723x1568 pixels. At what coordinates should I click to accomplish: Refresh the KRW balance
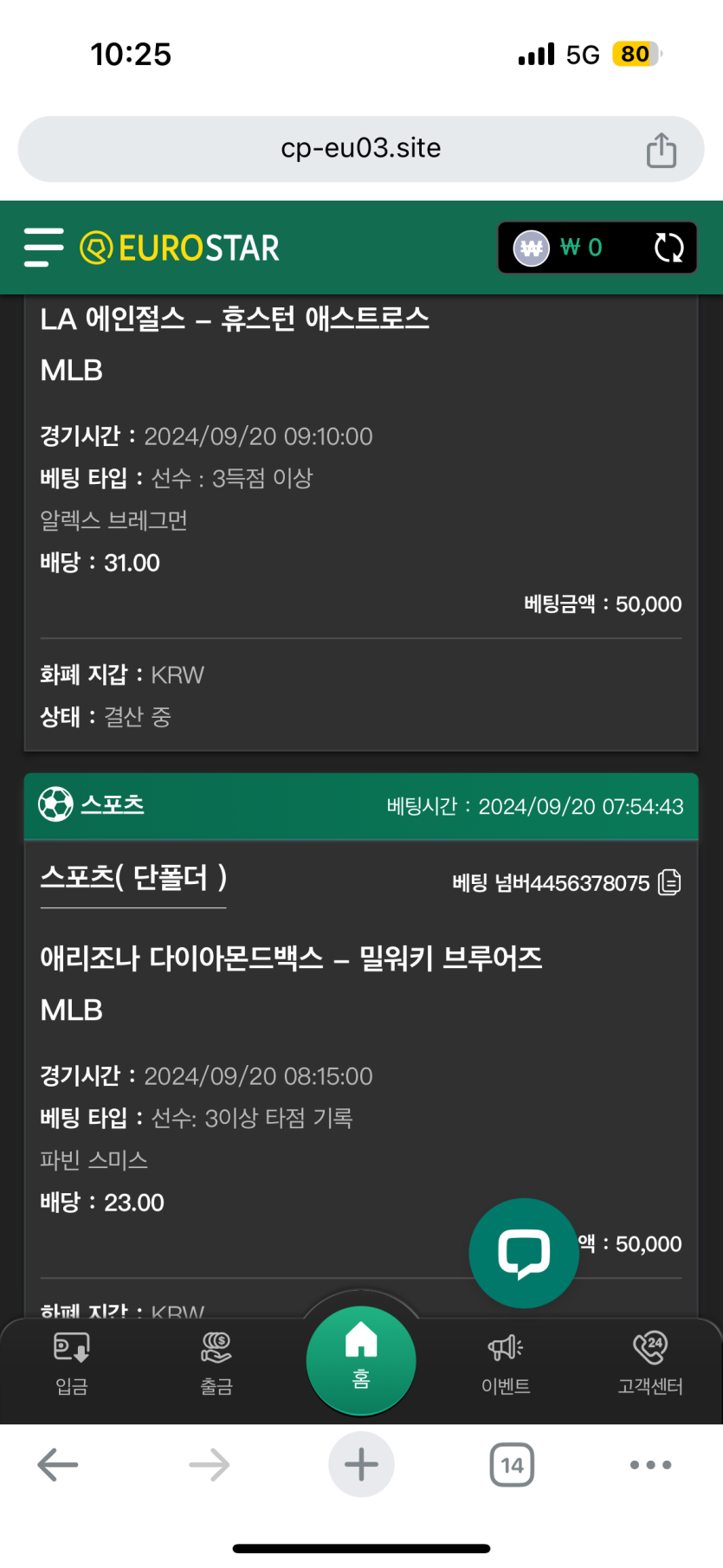(668, 248)
